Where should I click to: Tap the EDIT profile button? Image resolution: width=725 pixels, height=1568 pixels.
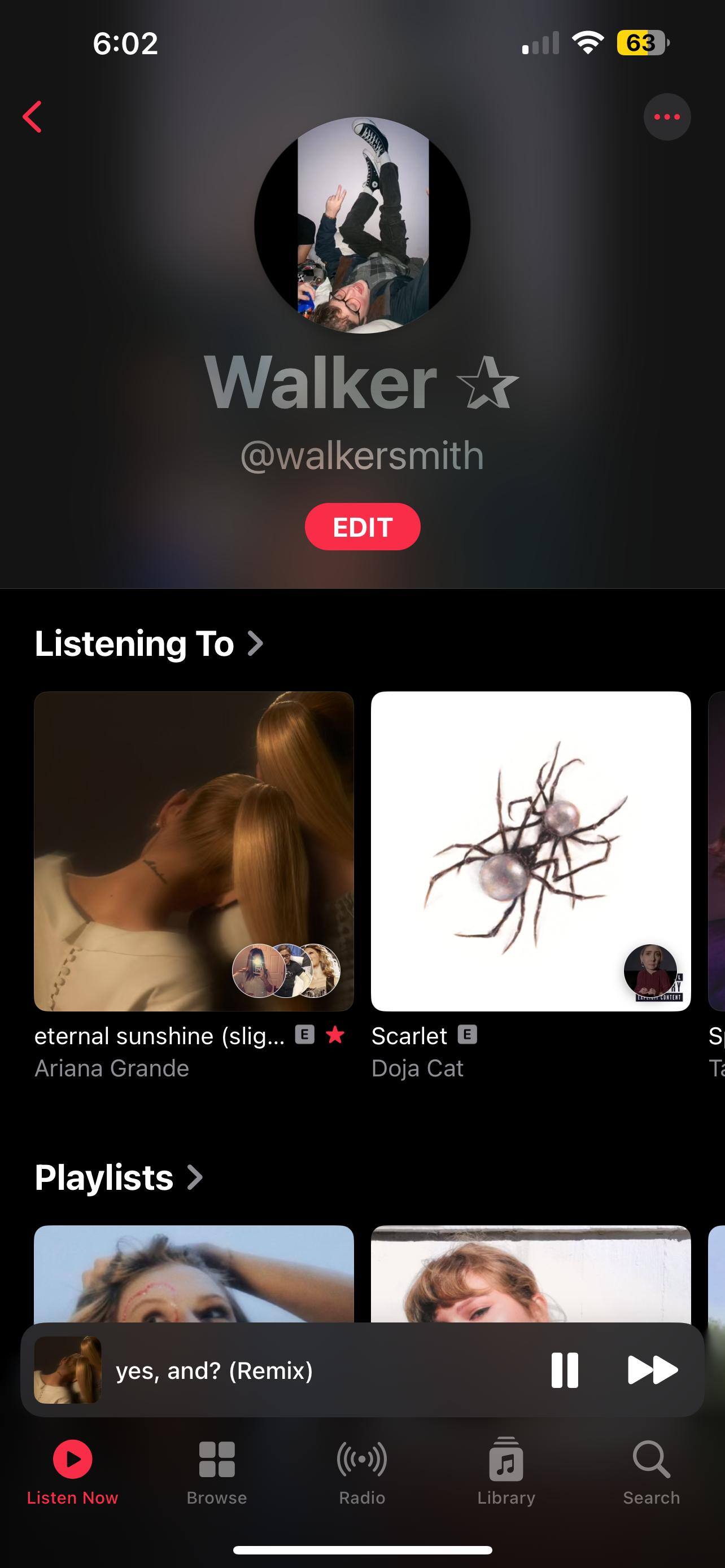pos(362,527)
